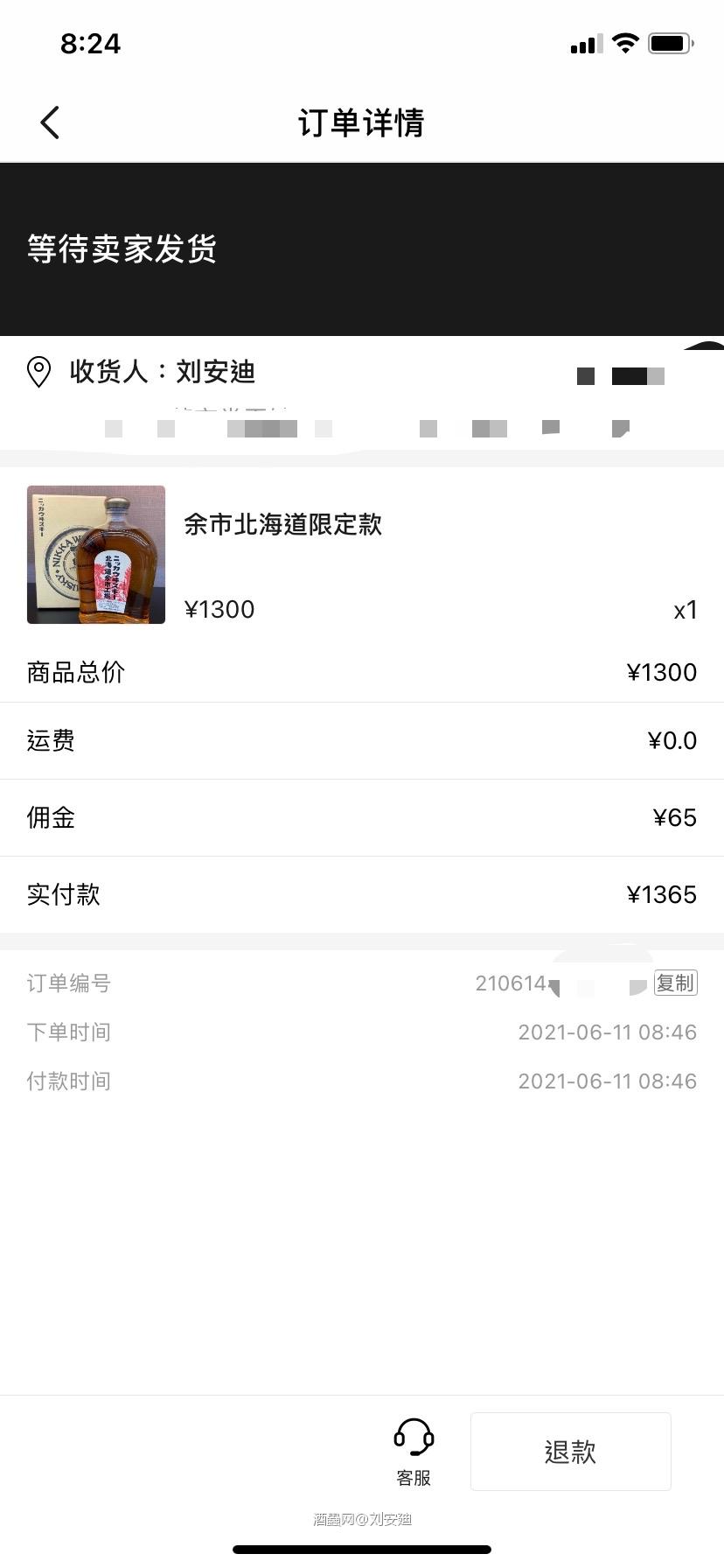Tap the 客服 icon at the bottom bar
The height and width of the screenshot is (1568, 724).
(x=412, y=1448)
